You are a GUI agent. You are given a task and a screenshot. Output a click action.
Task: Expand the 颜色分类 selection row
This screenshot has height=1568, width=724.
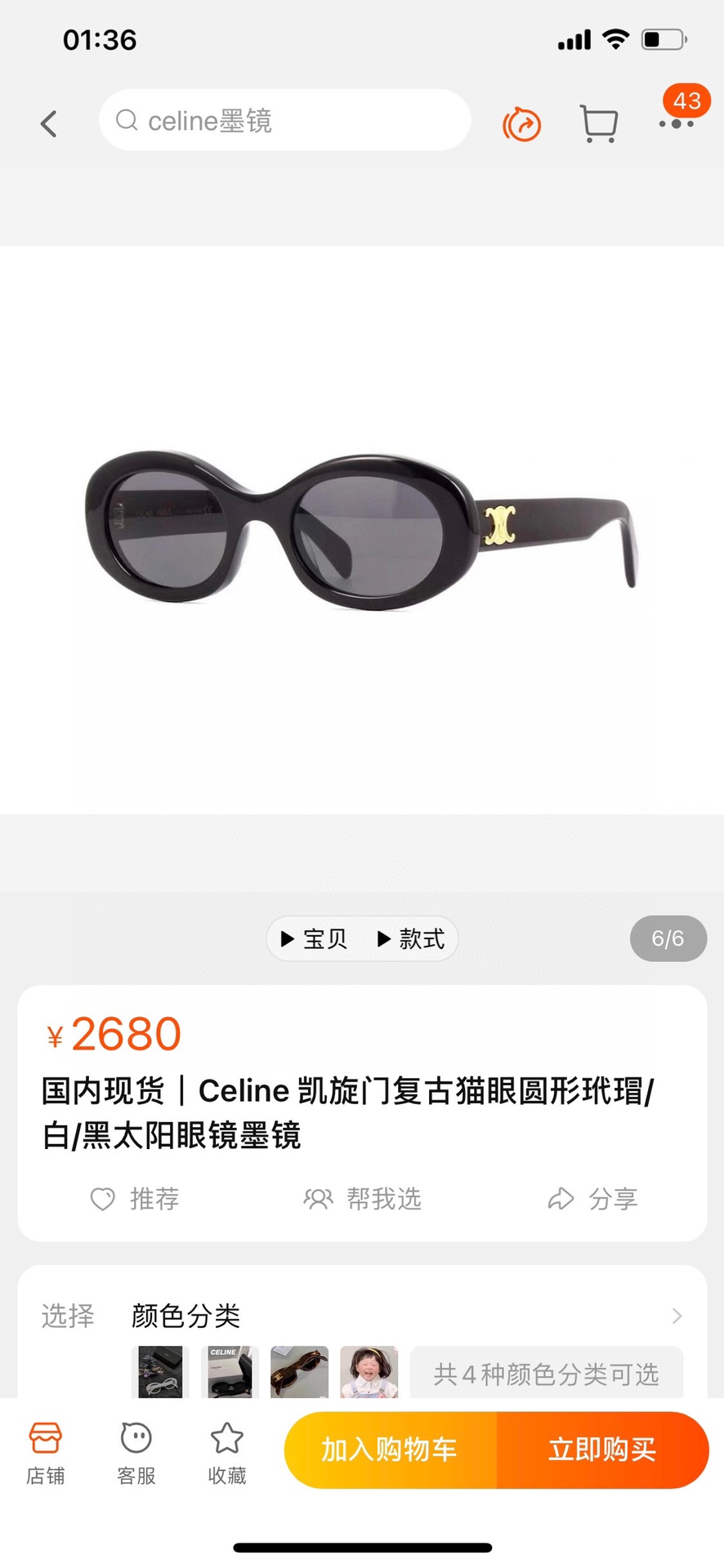pos(362,1315)
